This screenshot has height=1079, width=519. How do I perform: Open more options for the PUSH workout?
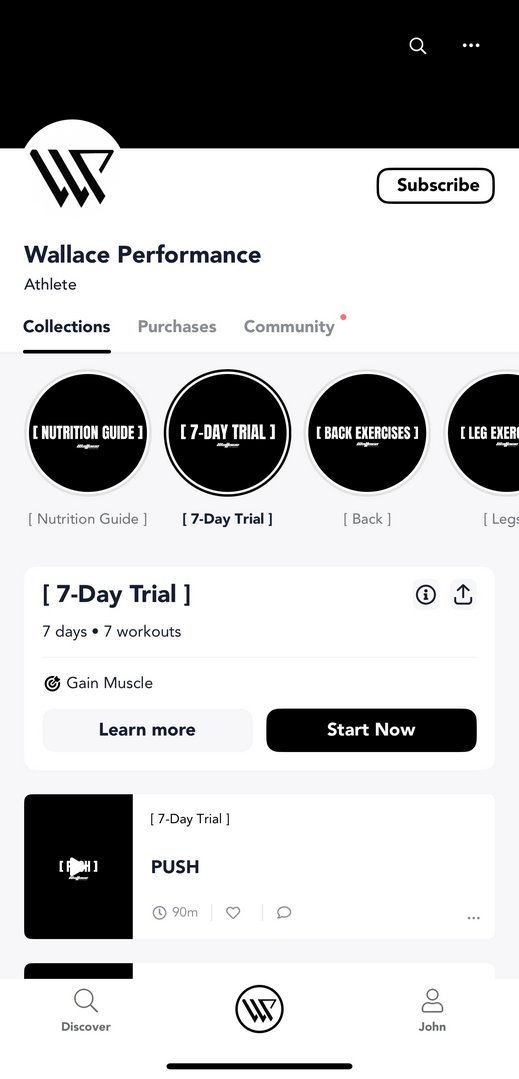[474, 918]
